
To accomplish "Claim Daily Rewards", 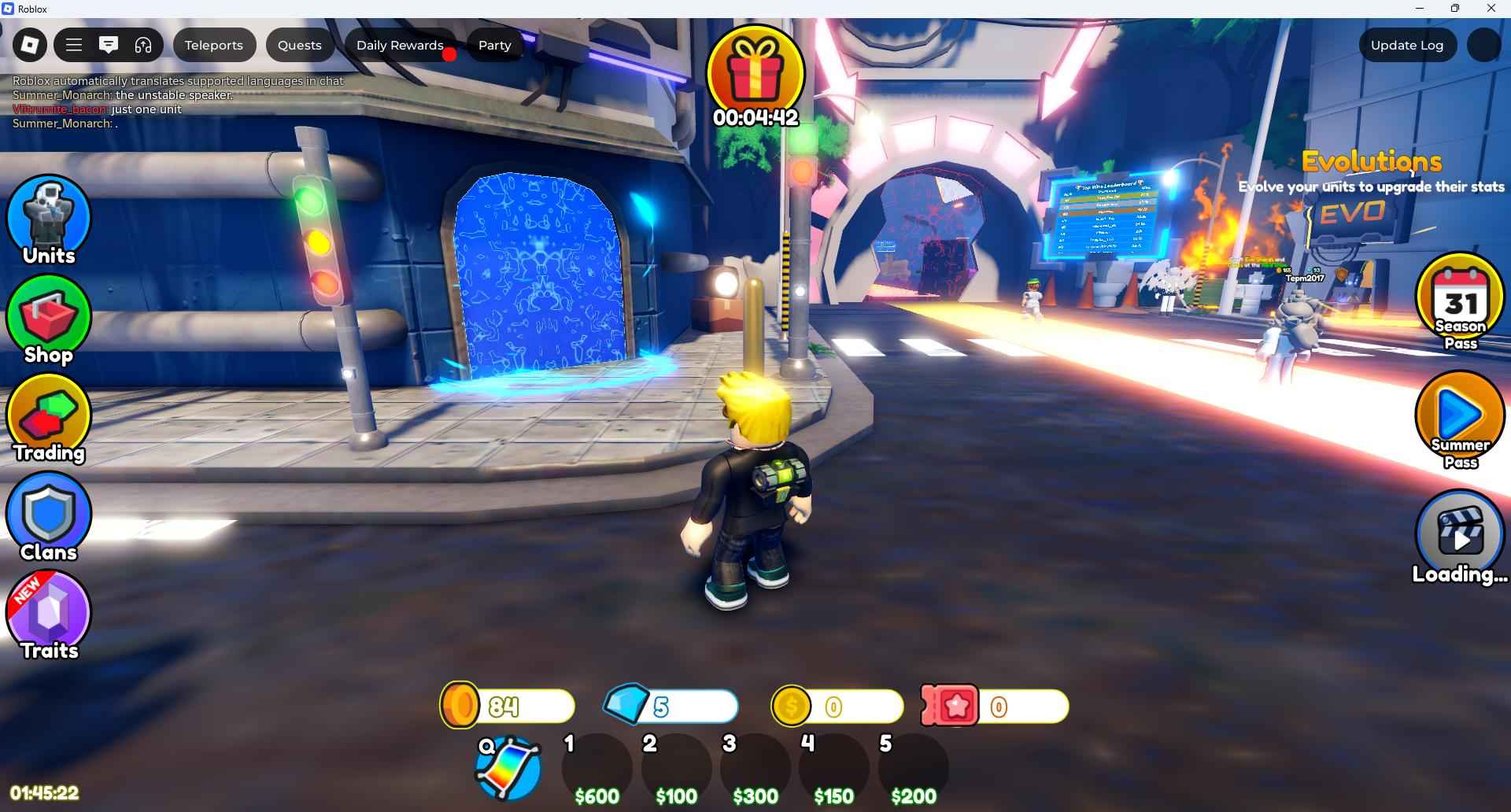I will [x=400, y=45].
